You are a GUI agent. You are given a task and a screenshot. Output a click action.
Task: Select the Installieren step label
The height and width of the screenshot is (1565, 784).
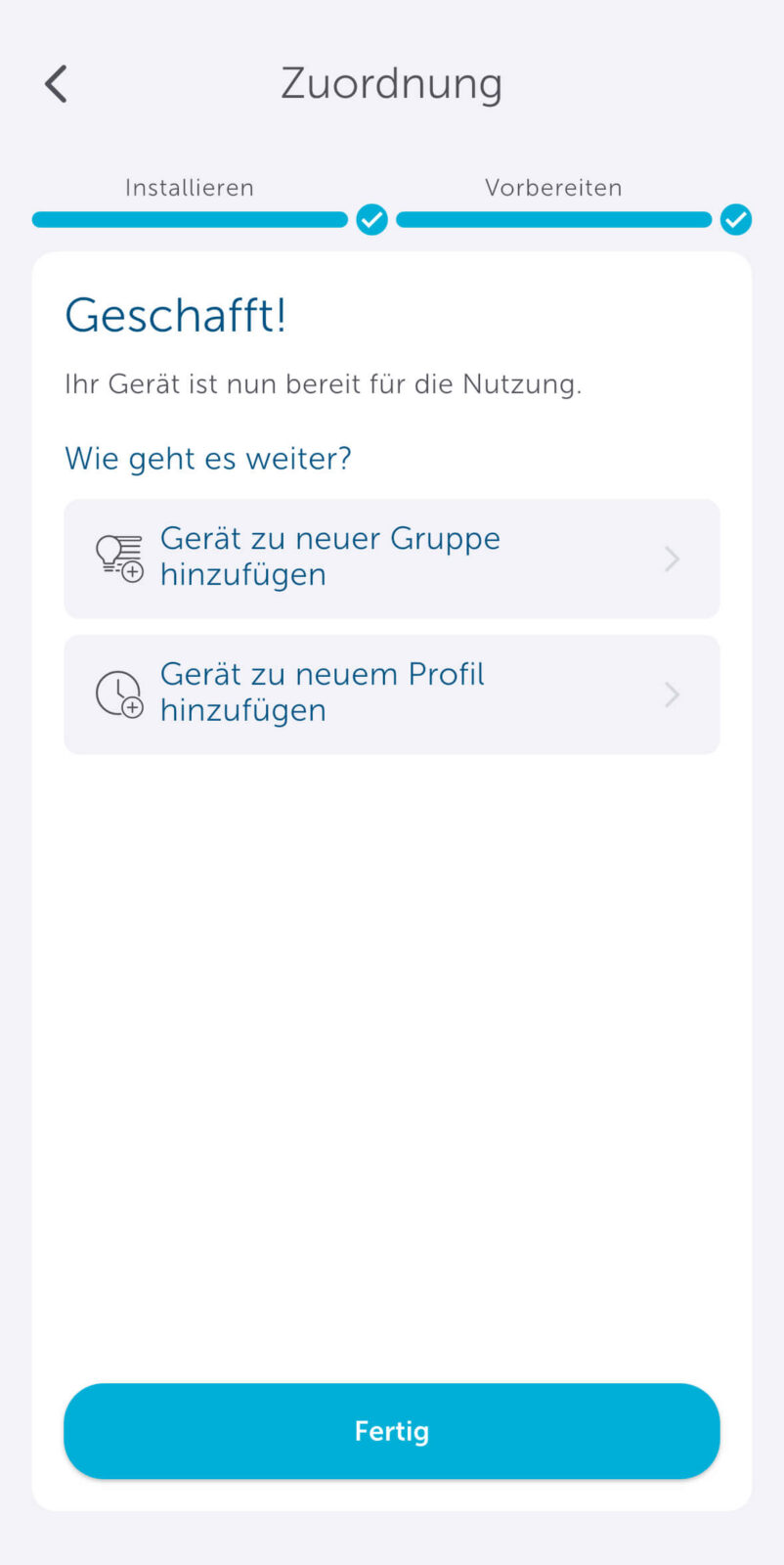pos(189,187)
